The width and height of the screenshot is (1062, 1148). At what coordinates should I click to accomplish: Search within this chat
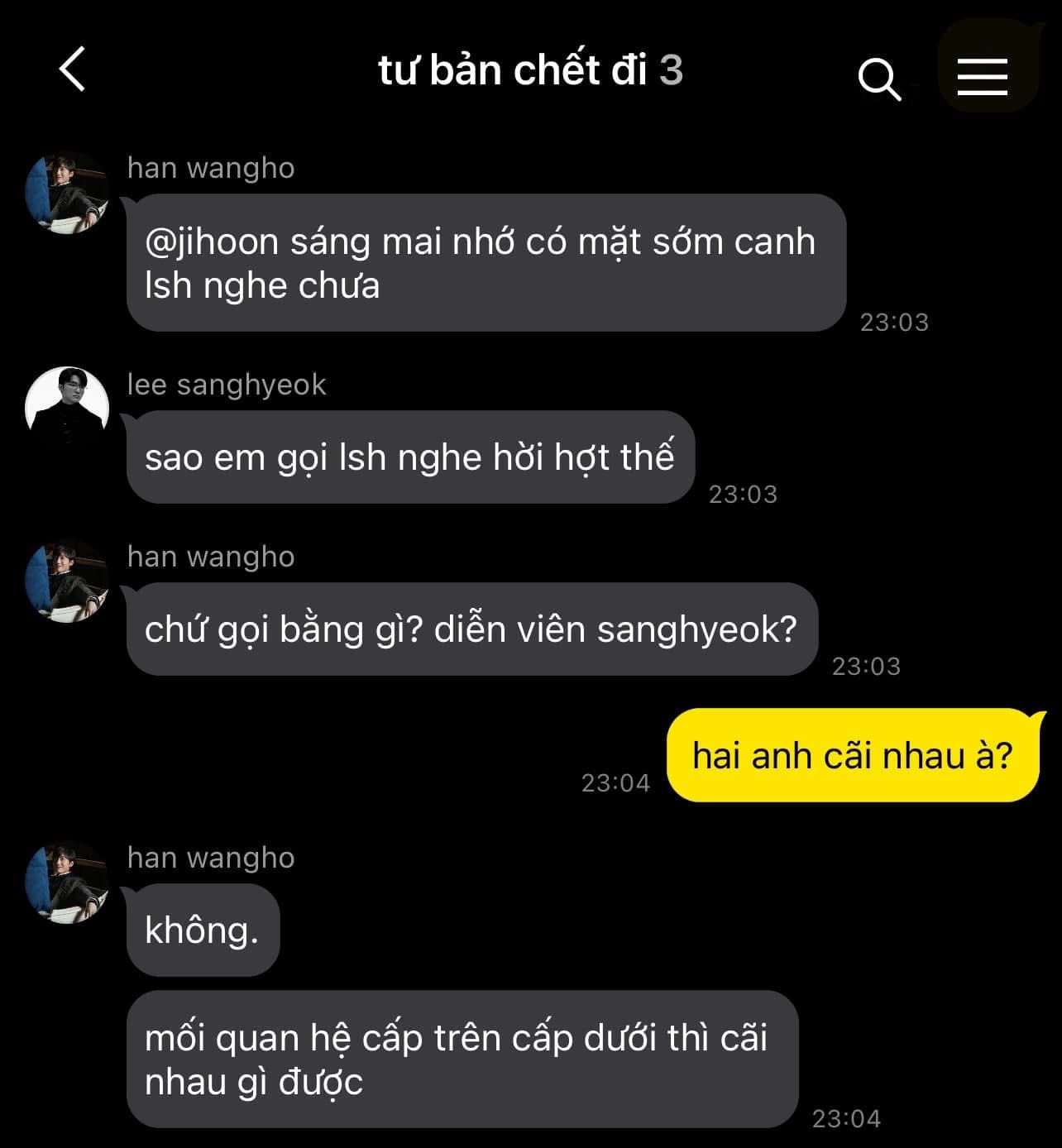pos(878,79)
